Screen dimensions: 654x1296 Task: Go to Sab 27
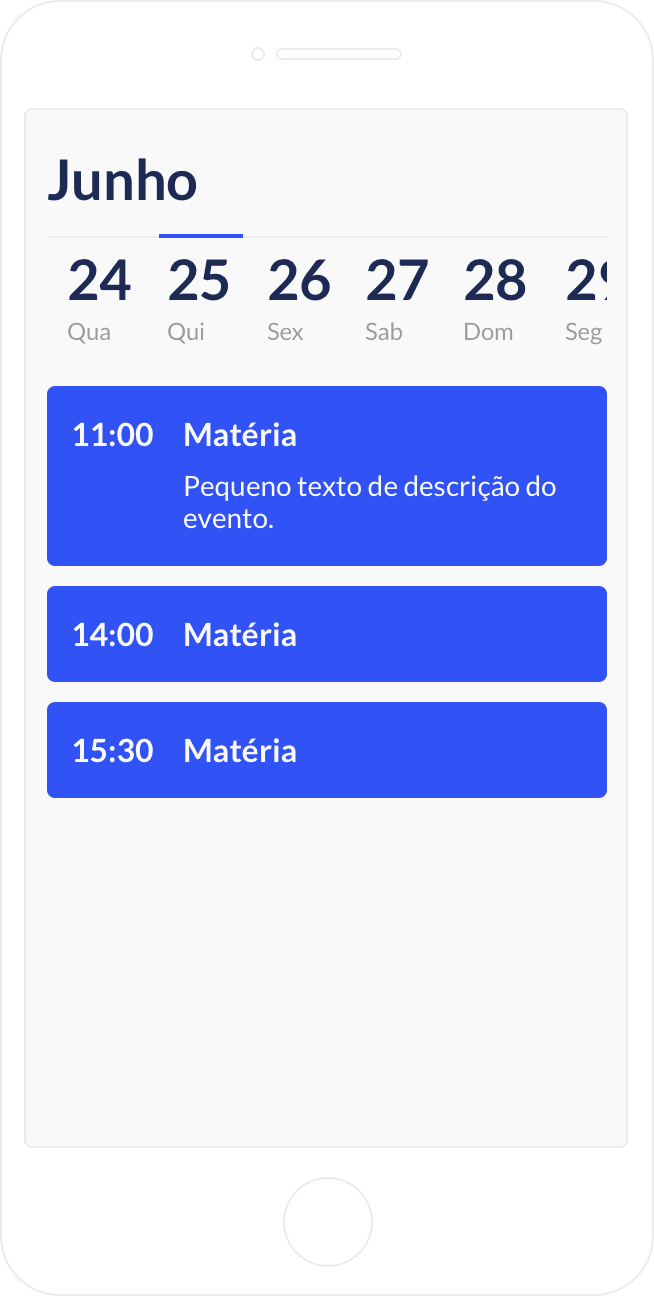click(x=397, y=300)
